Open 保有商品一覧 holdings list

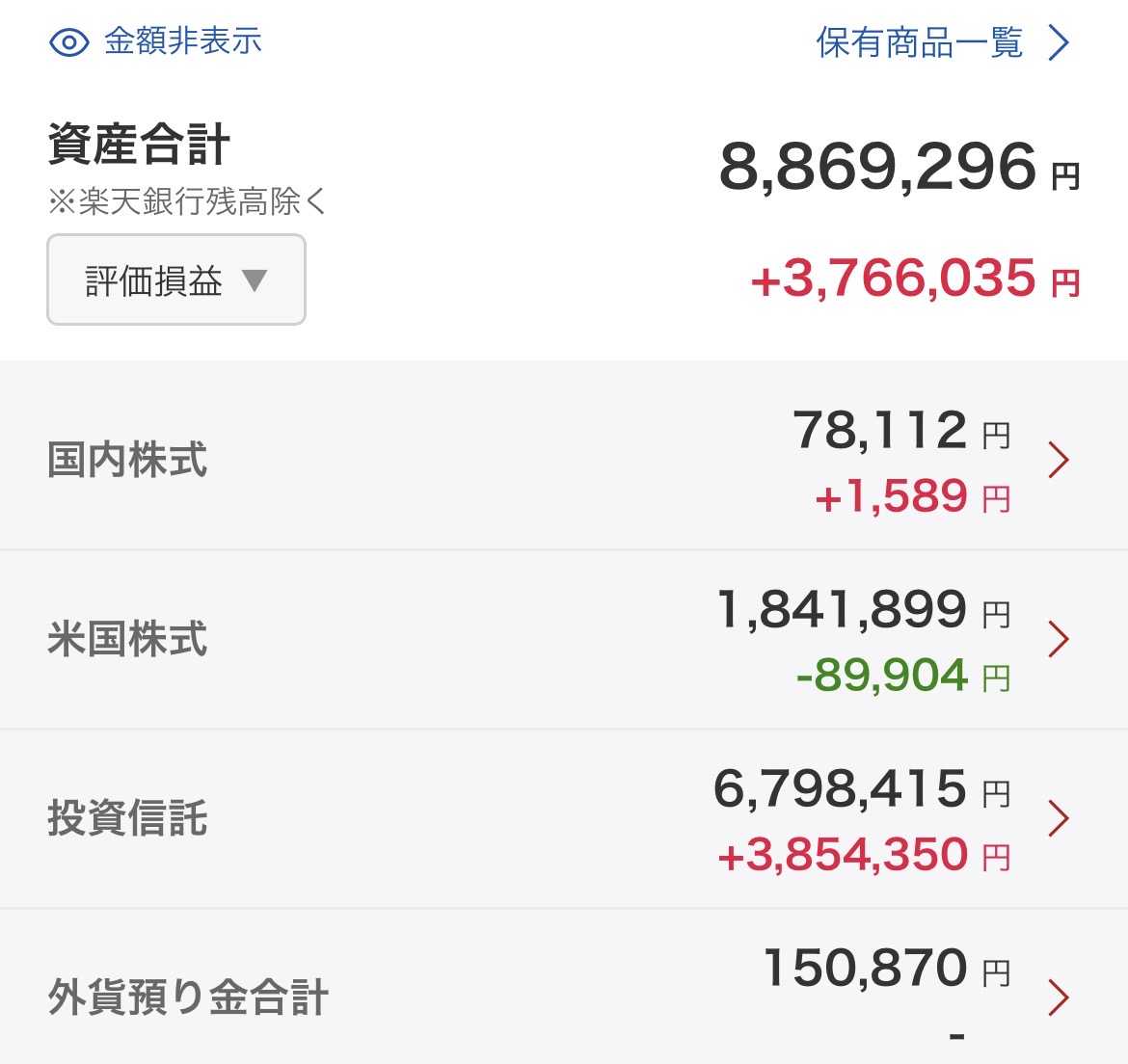pyautogui.click(x=942, y=42)
